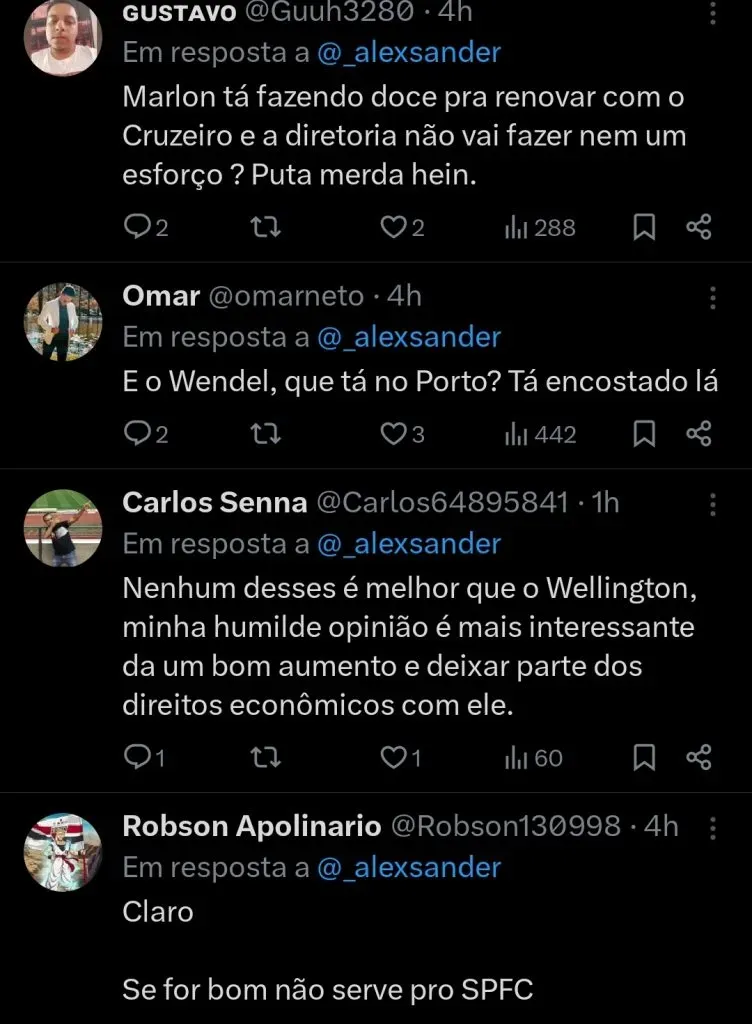Open Robson Apolinario's profile picture
Viewport: 752px width, 1024px height.
pyautogui.click(x=62, y=853)
